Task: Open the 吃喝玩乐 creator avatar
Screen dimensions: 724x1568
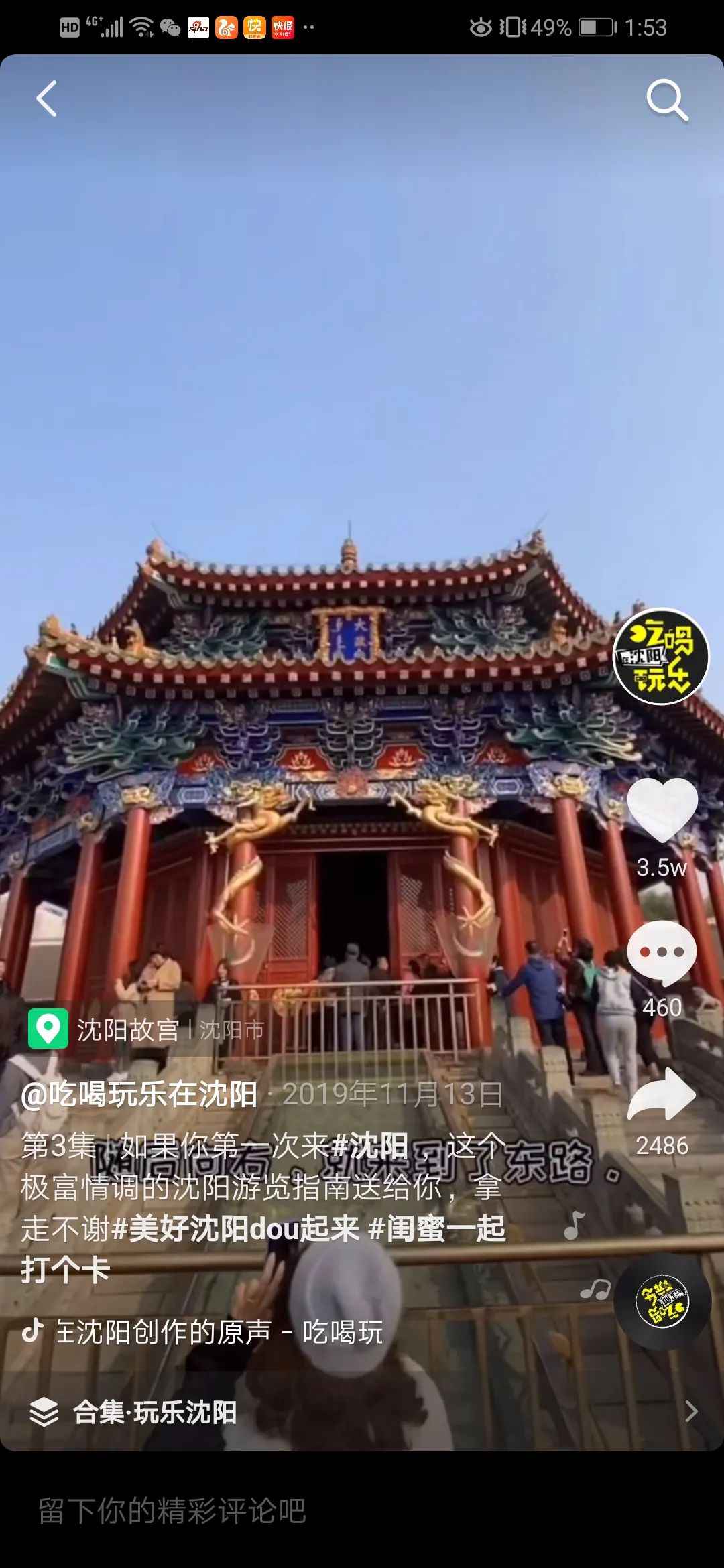Action: (x=661, y=657)
